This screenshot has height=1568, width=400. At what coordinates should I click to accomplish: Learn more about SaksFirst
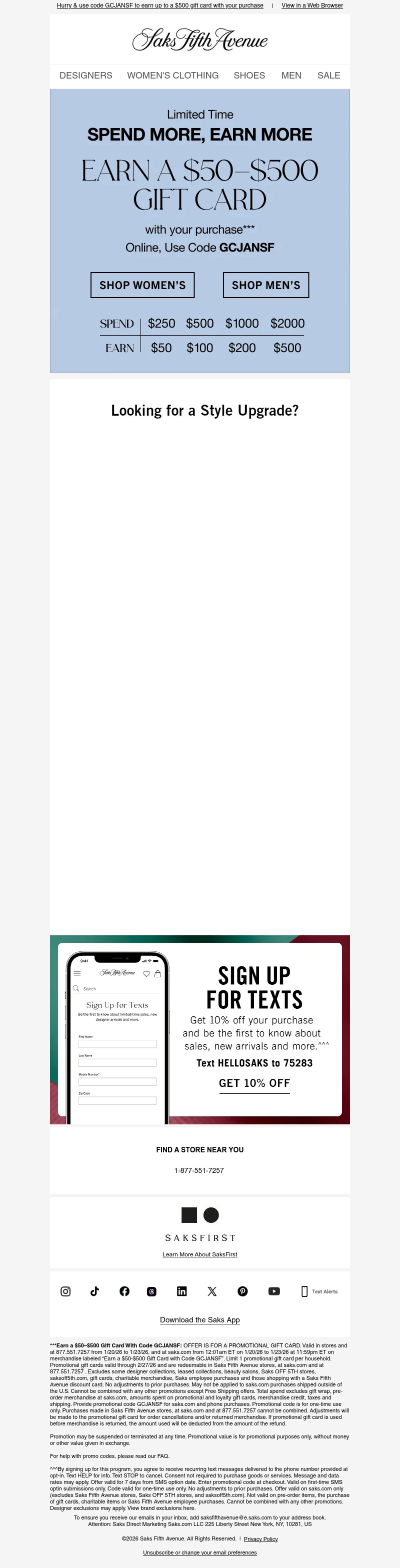[199, 1254]
